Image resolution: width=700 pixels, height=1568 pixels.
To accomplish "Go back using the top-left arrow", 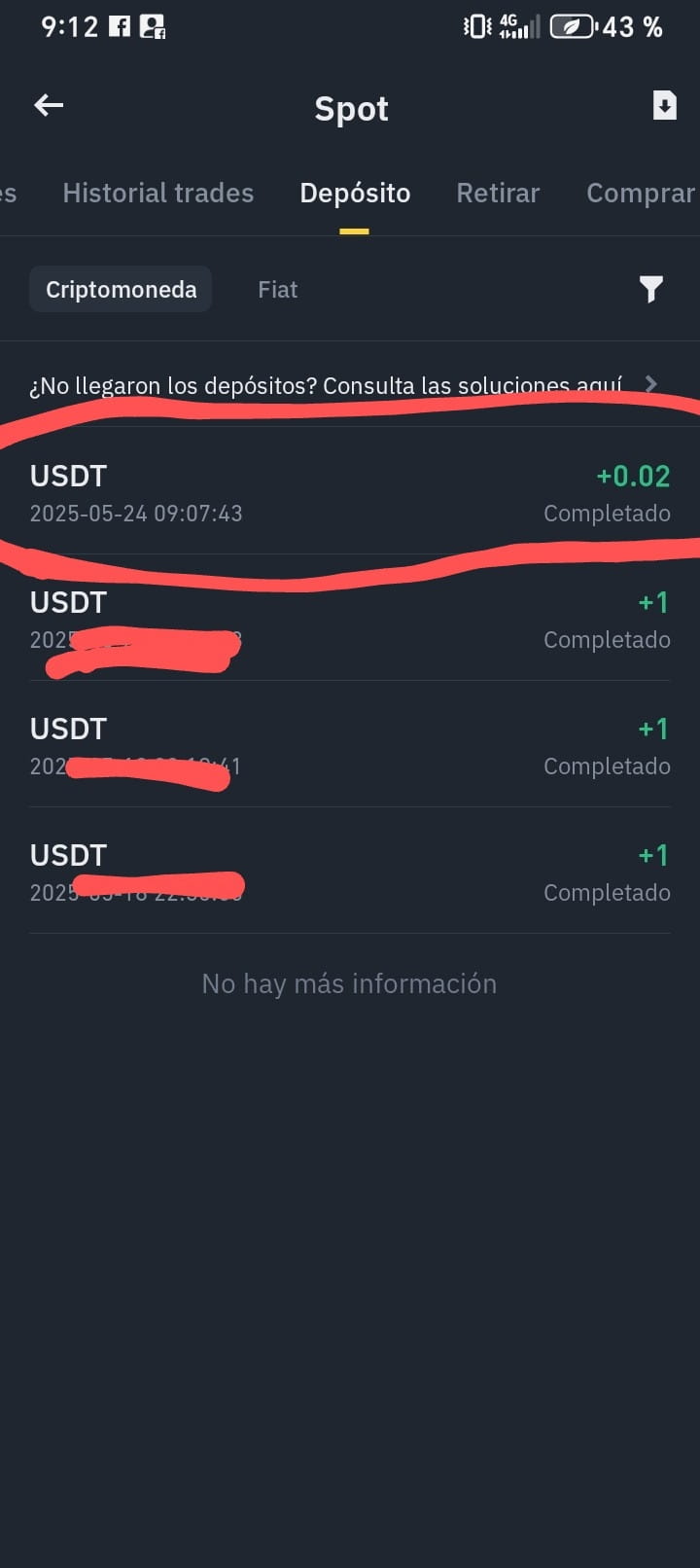I will 49,105.
